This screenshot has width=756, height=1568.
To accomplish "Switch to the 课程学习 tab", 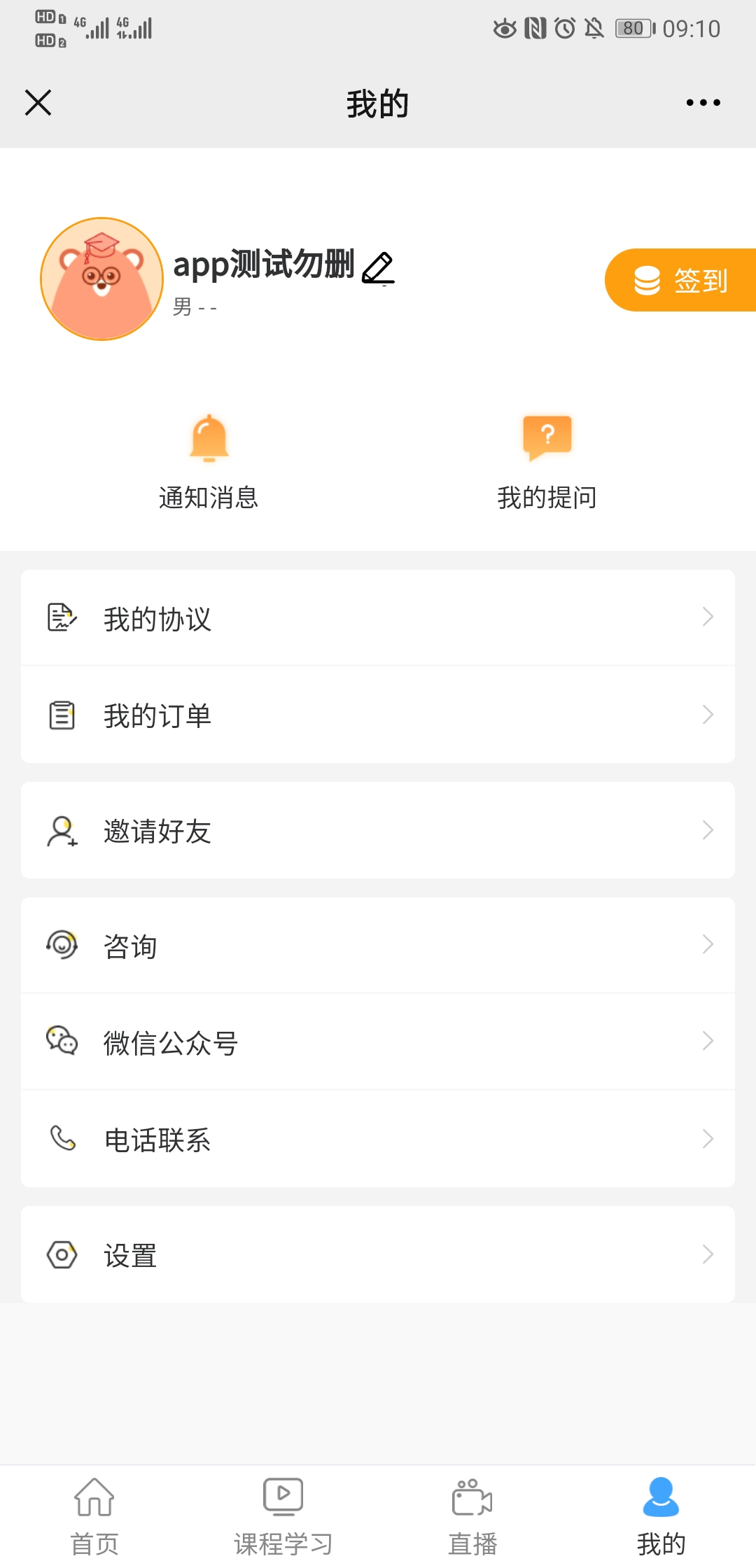I will click(x=283, y=1516).
